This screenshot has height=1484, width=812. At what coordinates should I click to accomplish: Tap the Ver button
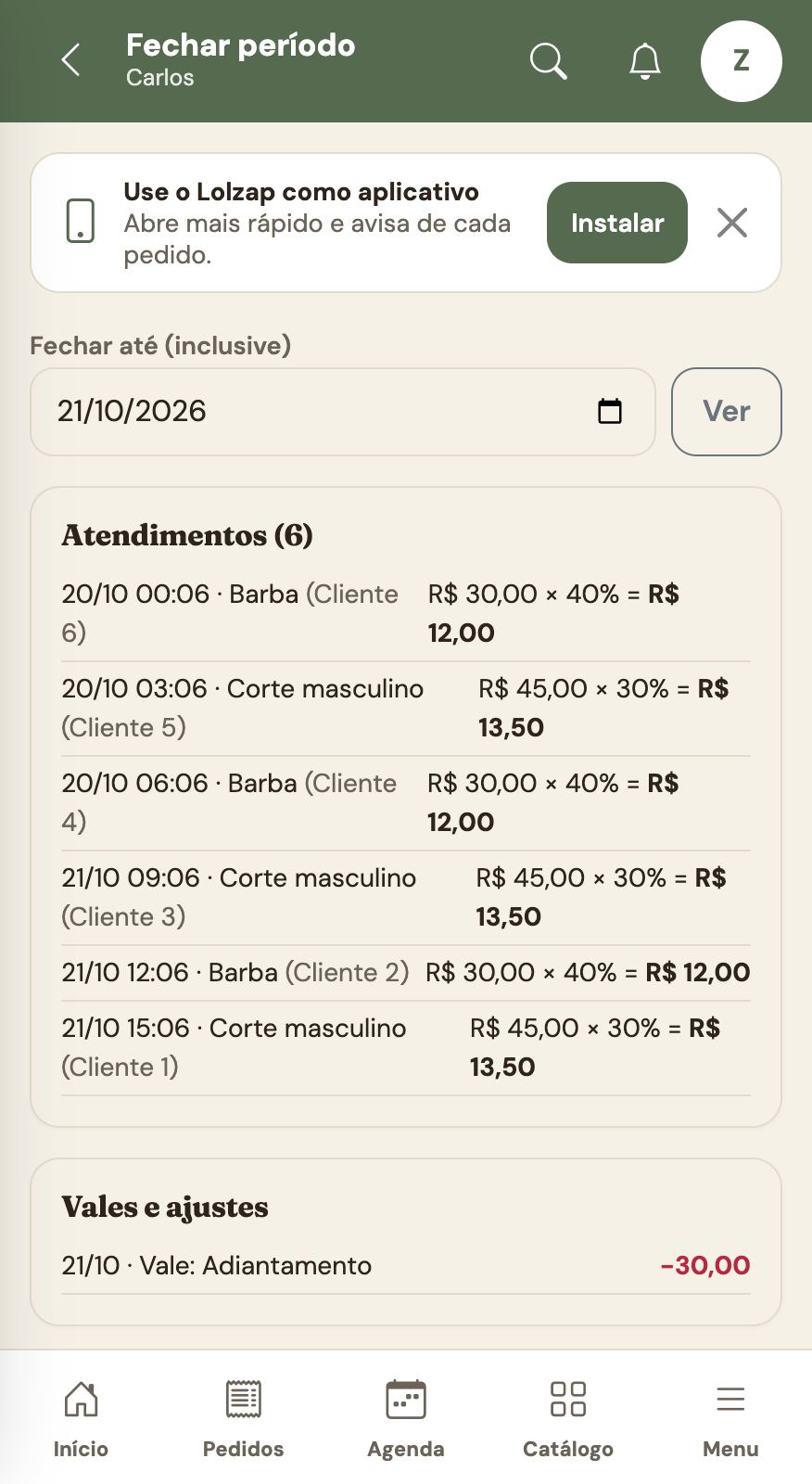tap(726, 412)
